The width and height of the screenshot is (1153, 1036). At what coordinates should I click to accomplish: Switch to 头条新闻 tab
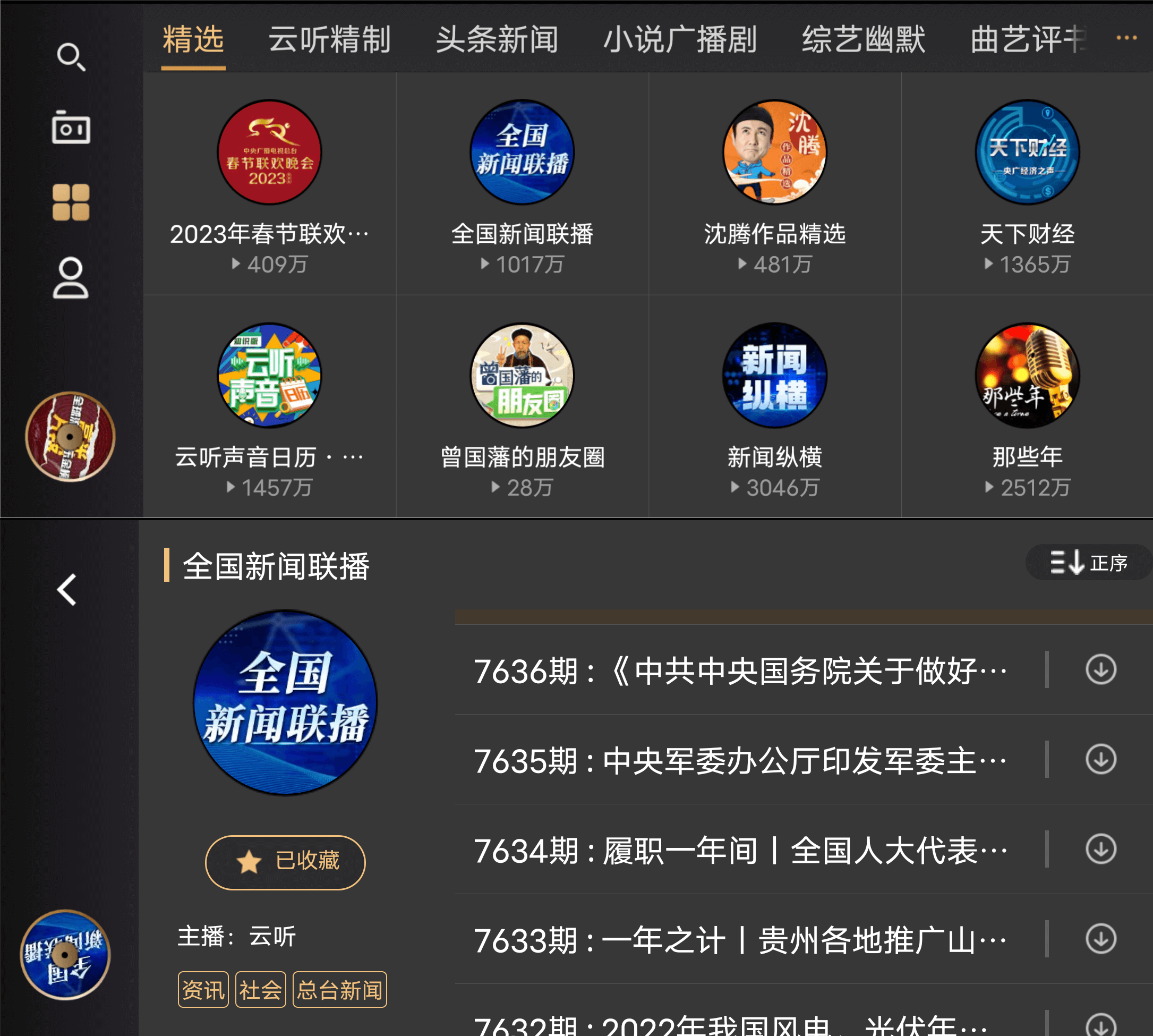click(x=497, y=40)
